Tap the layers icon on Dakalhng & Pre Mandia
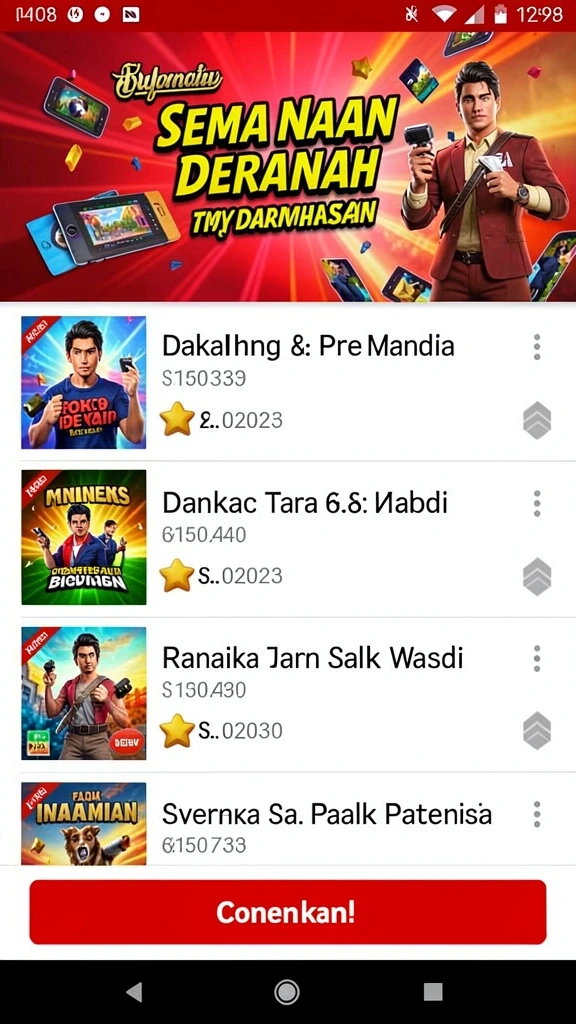The height and width of the screenshot is (1024, 576). coord(537,421)
